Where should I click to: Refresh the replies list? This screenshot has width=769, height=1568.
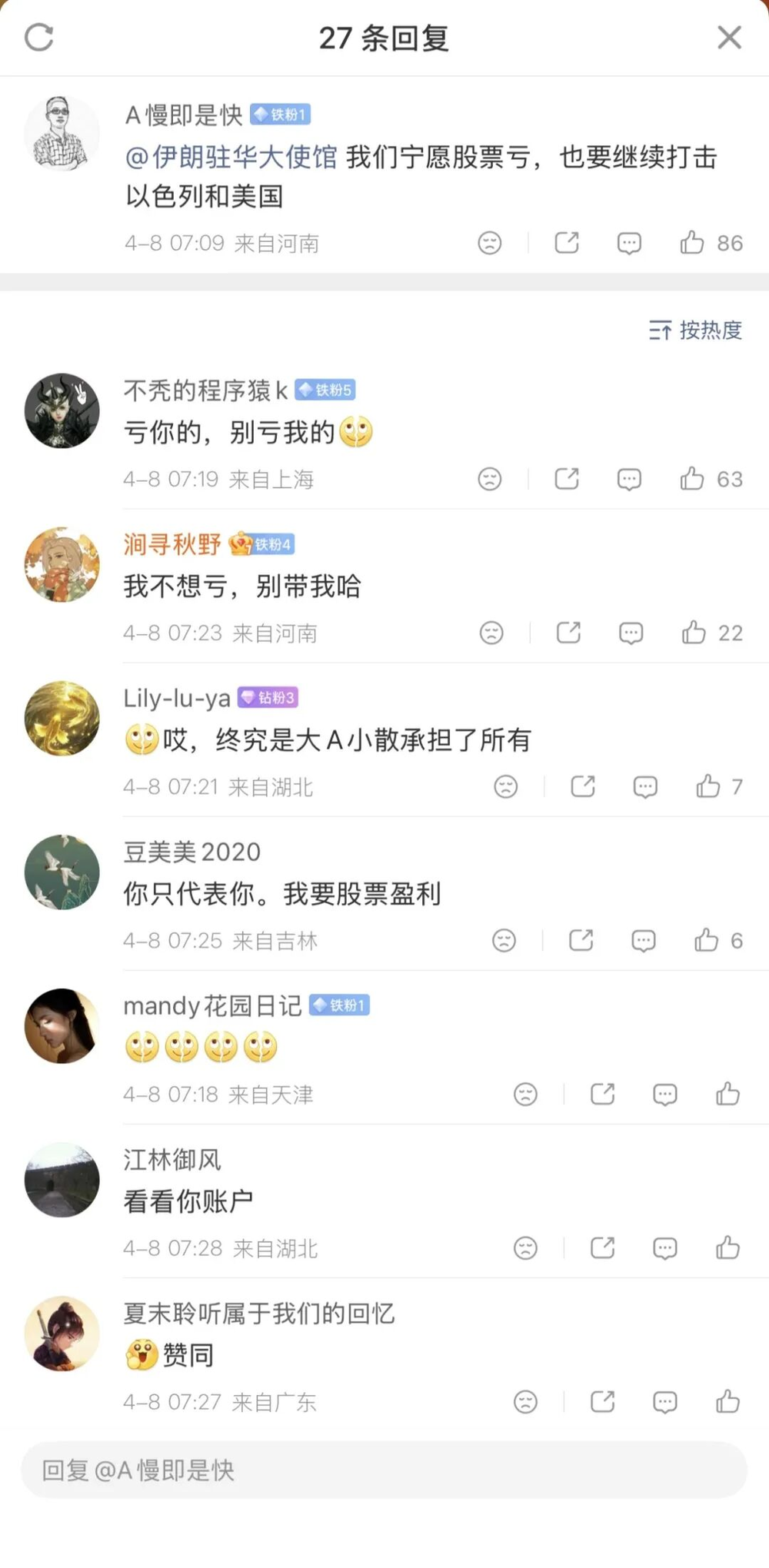pos(39,37)
